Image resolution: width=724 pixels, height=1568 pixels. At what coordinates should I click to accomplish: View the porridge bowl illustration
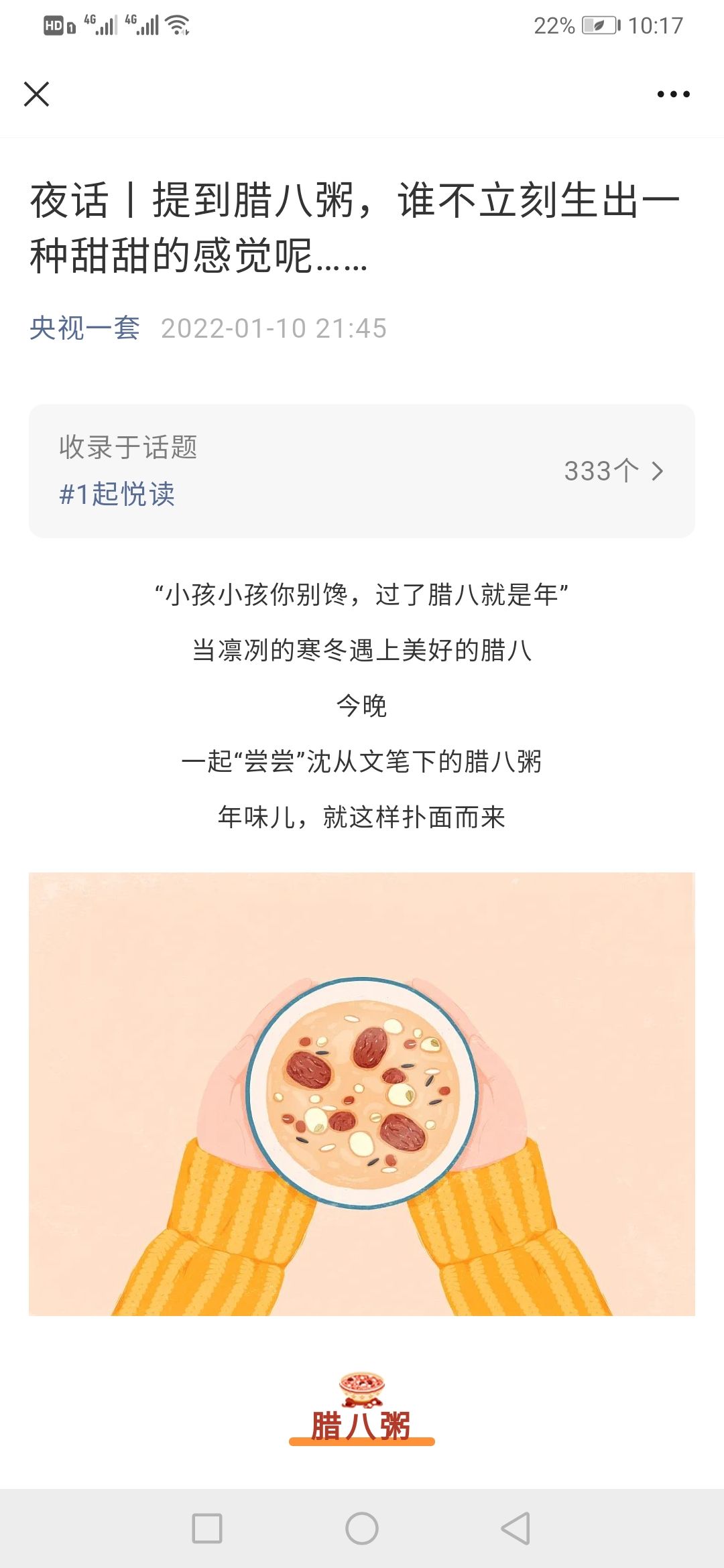coord(362,1094)
